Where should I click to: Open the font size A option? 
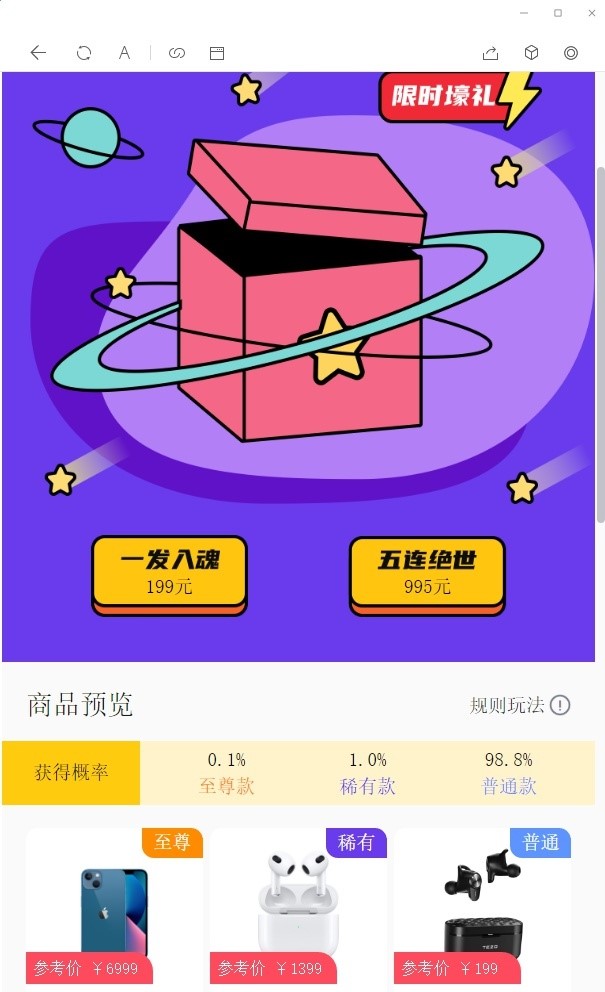point(125,53)
